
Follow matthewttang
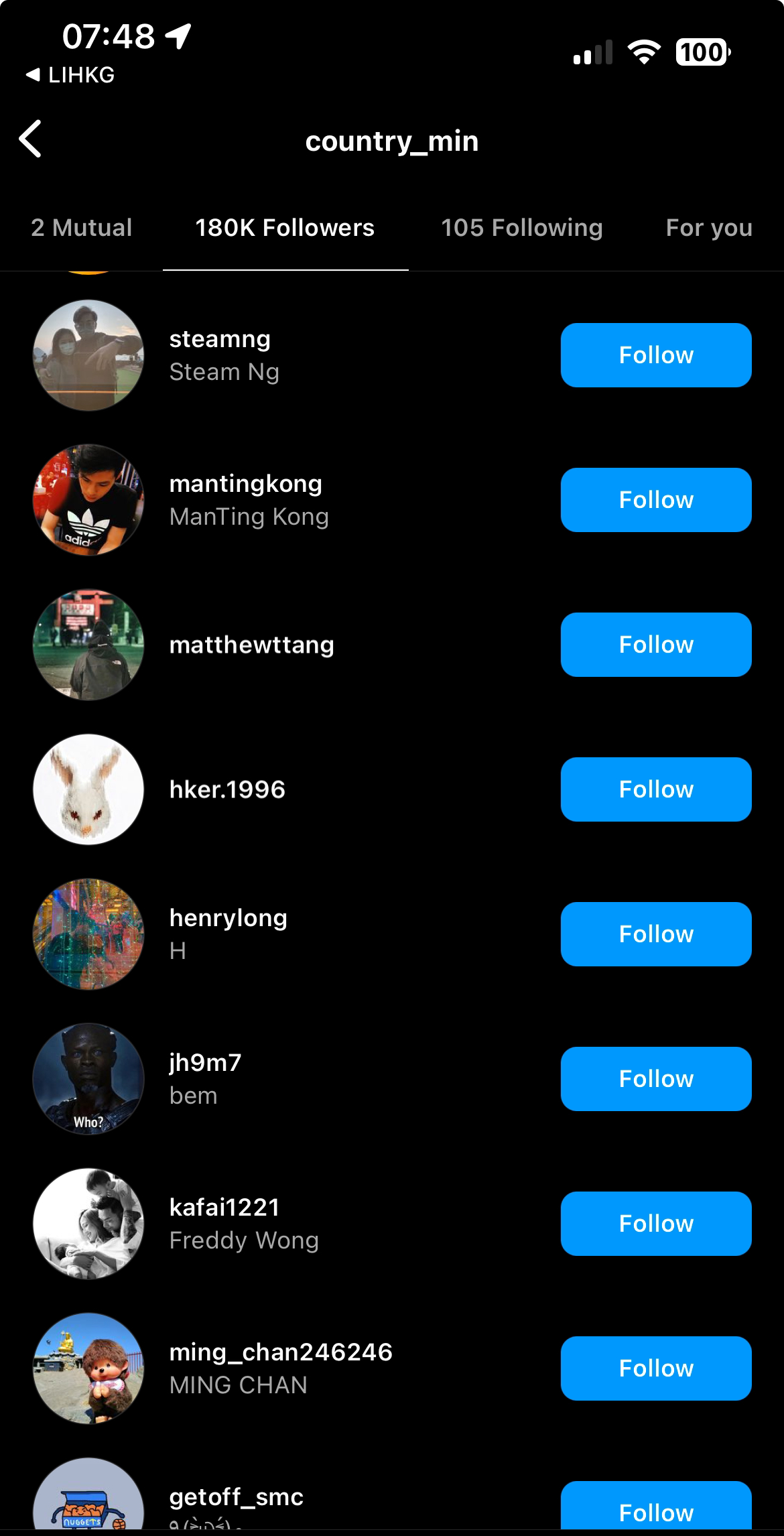655,645
